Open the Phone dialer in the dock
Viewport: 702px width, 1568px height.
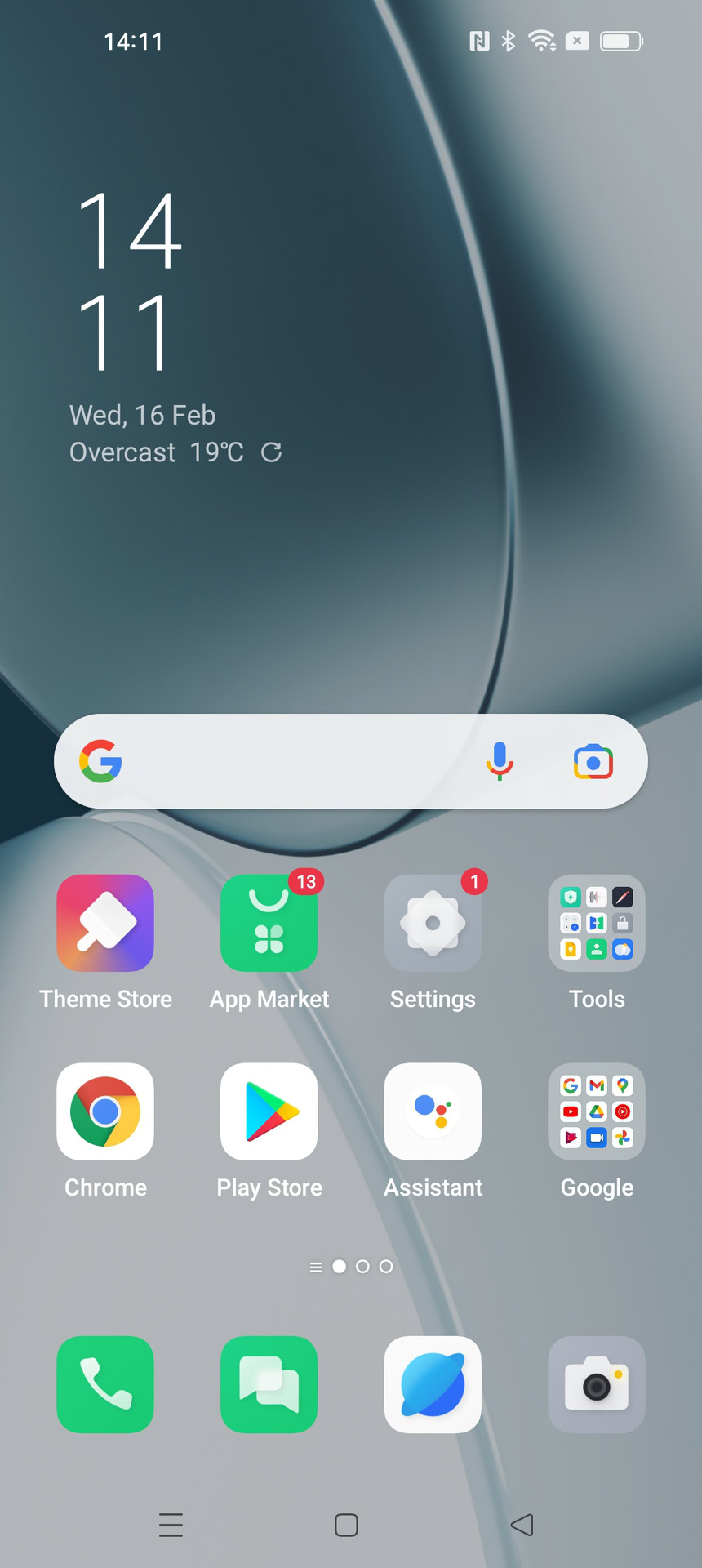(x=105, y=1384)
